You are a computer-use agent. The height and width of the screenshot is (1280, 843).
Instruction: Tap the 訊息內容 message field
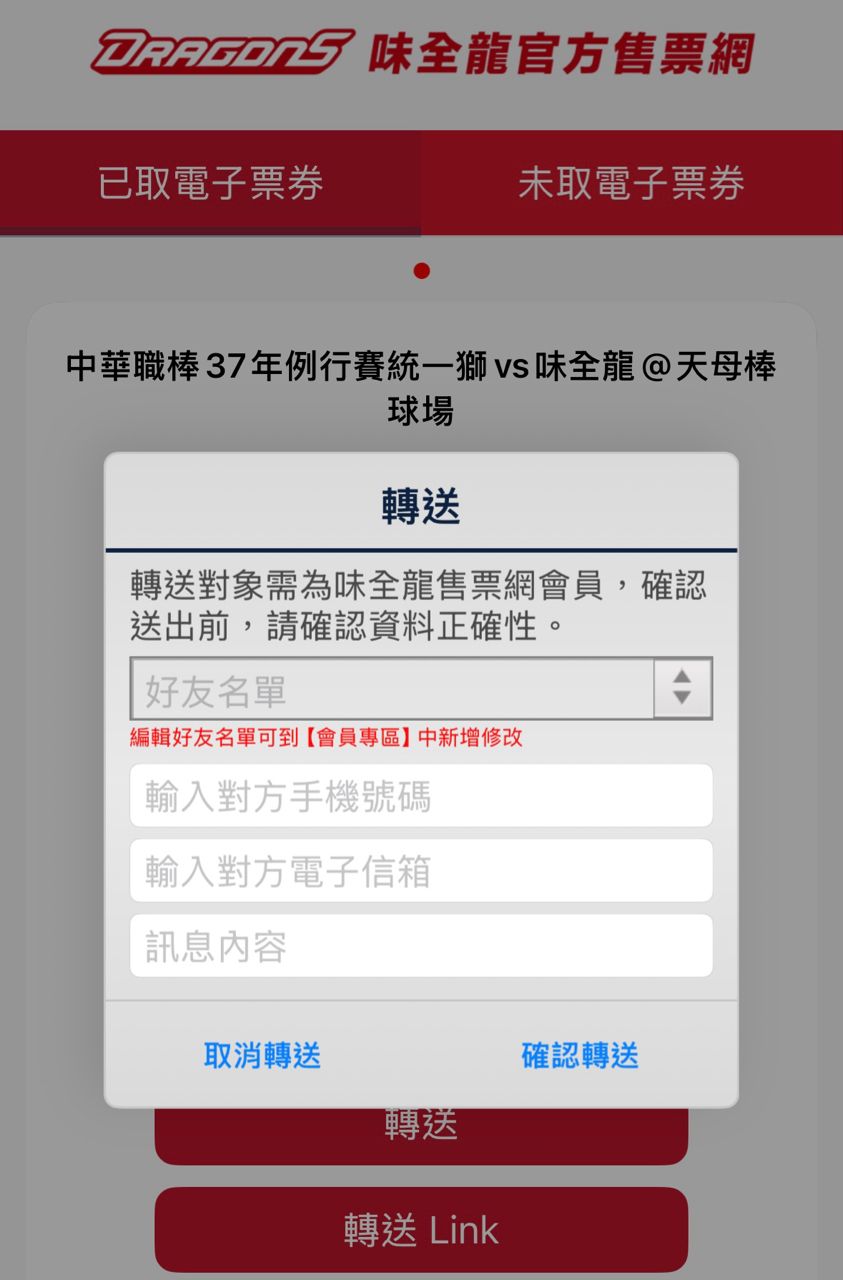pos(421,946)
